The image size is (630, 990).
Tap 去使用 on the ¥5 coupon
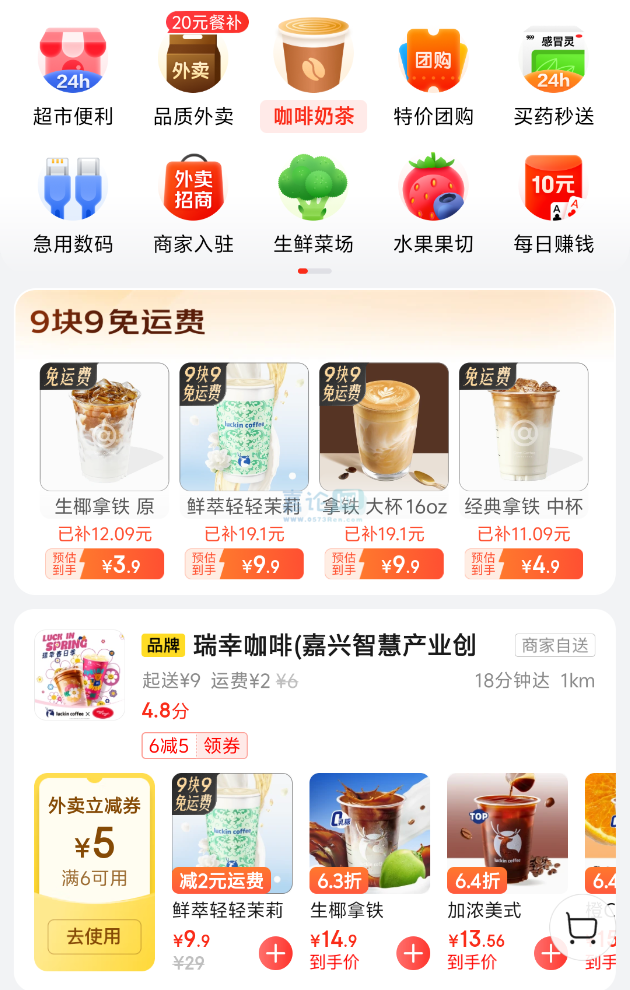coord(94,936)
